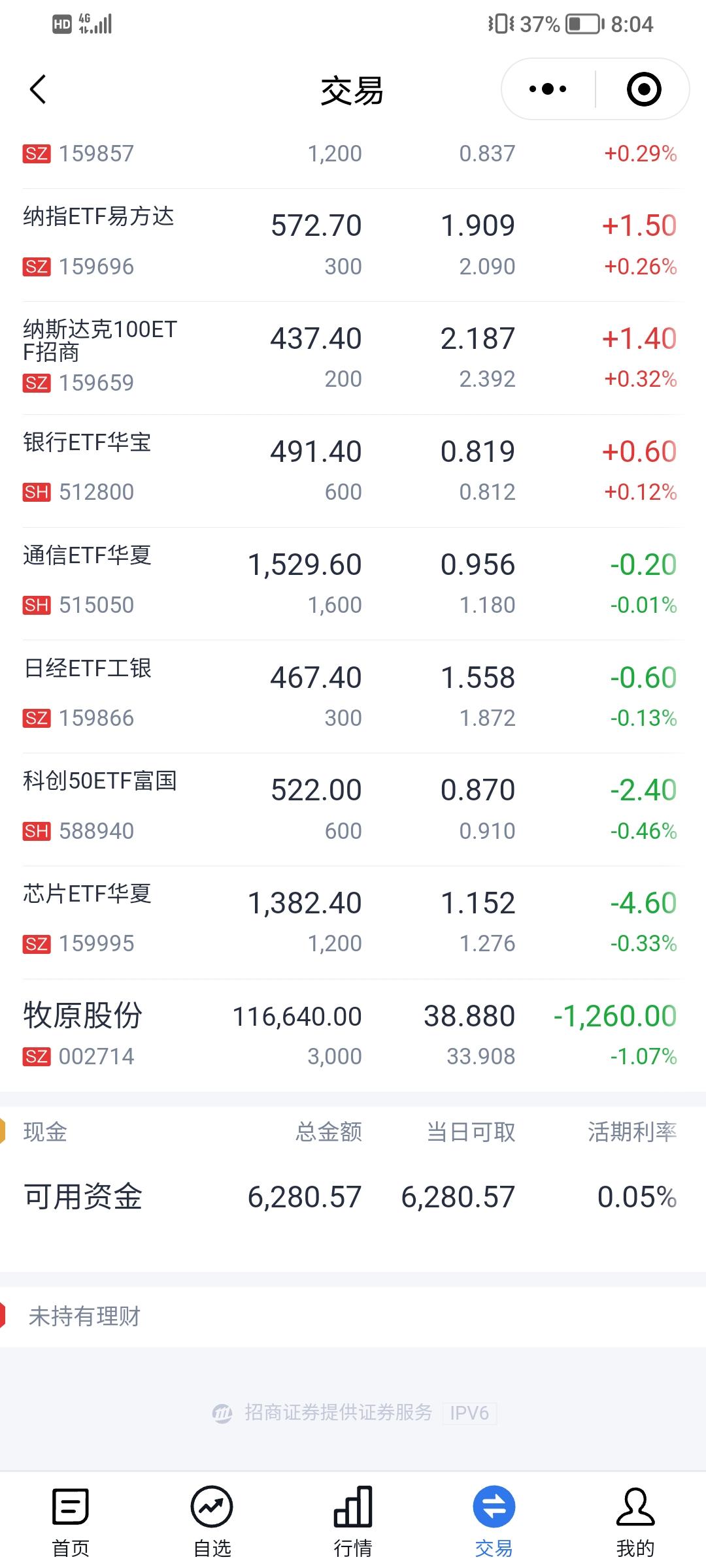706x1568 pixels.
Task: Open the mini-program three-dot menu
Action: click(x=548, y=89)
